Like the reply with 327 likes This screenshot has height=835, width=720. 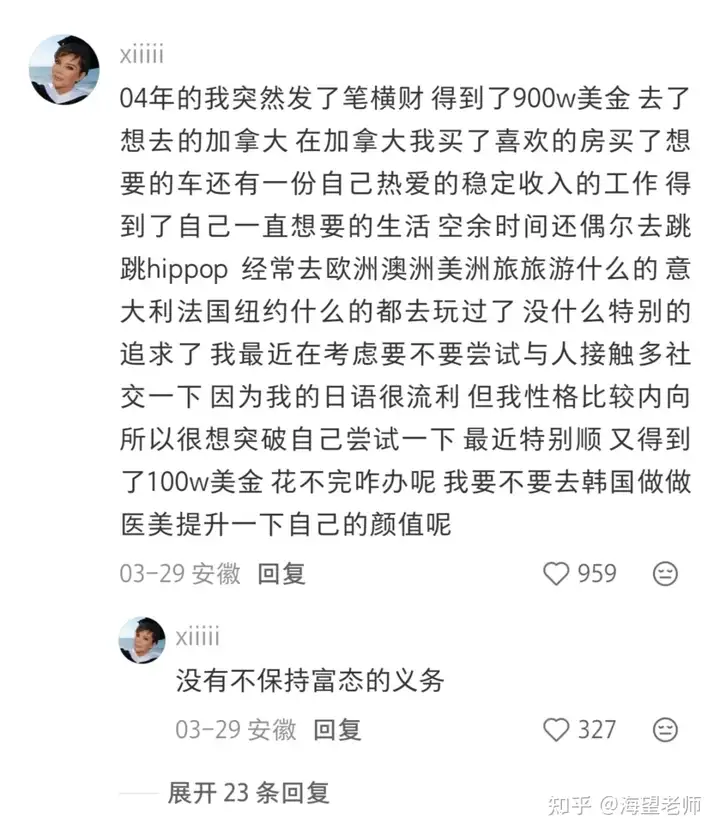556,730
